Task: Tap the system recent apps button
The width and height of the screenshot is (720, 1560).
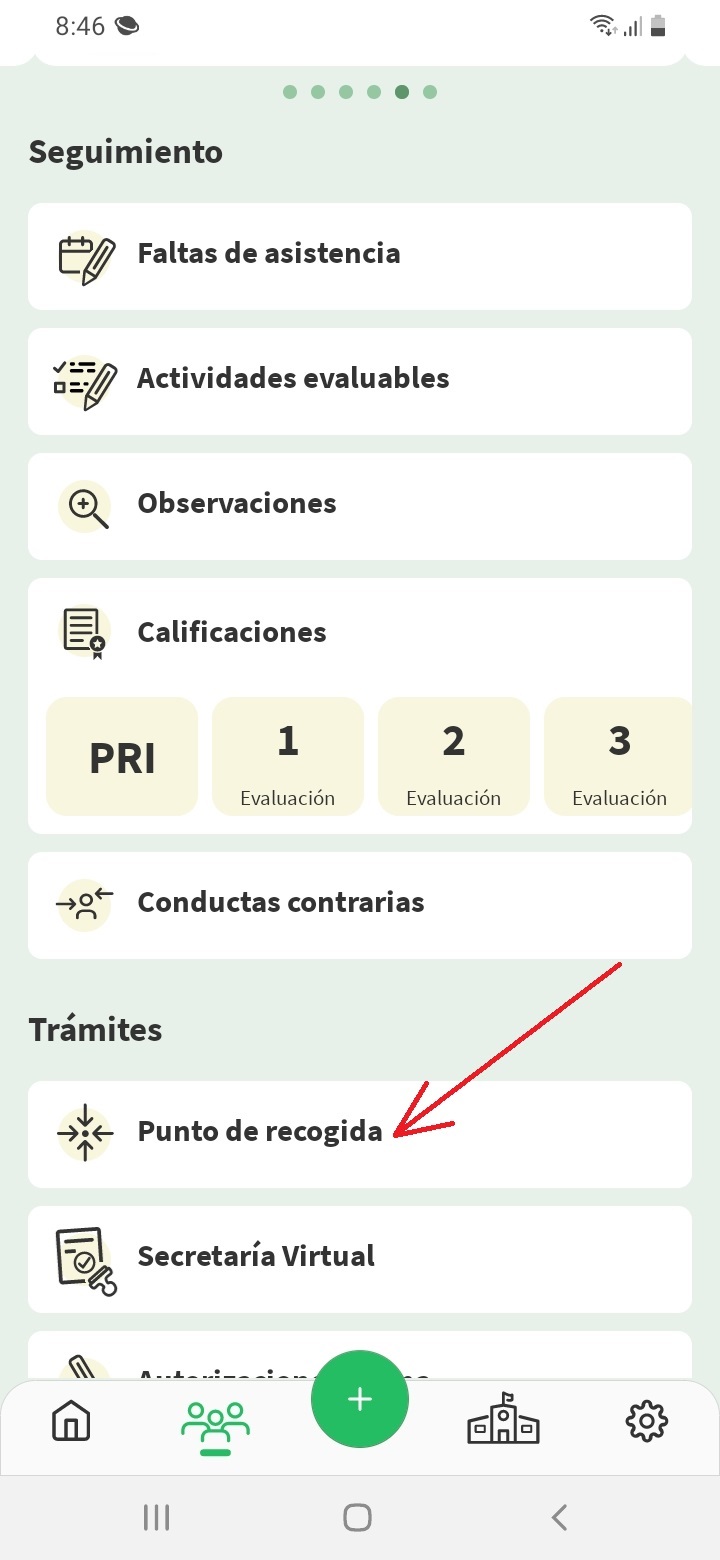Action: tap(156, 1517)
